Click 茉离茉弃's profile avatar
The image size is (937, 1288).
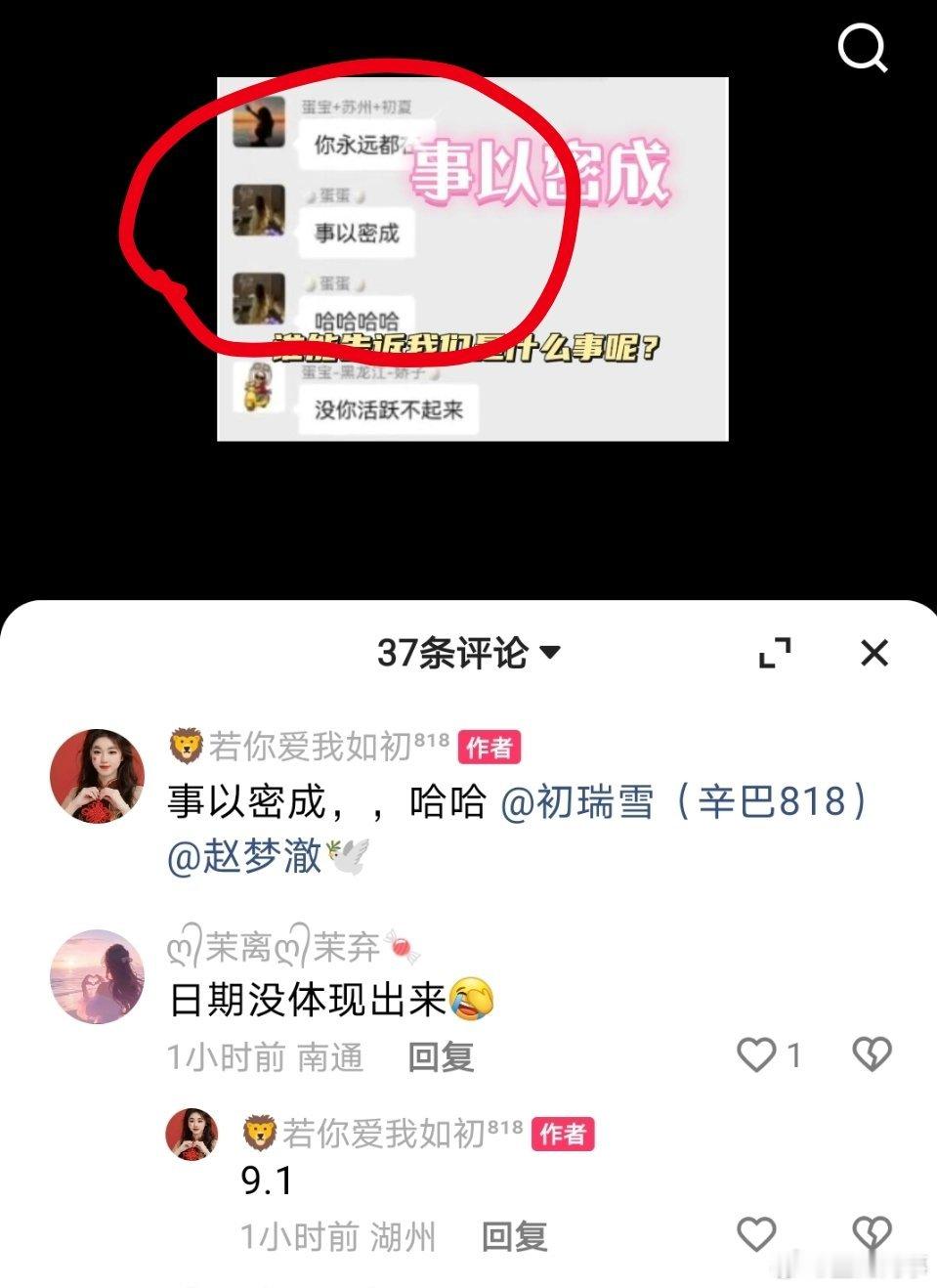(x=98, y=977)
